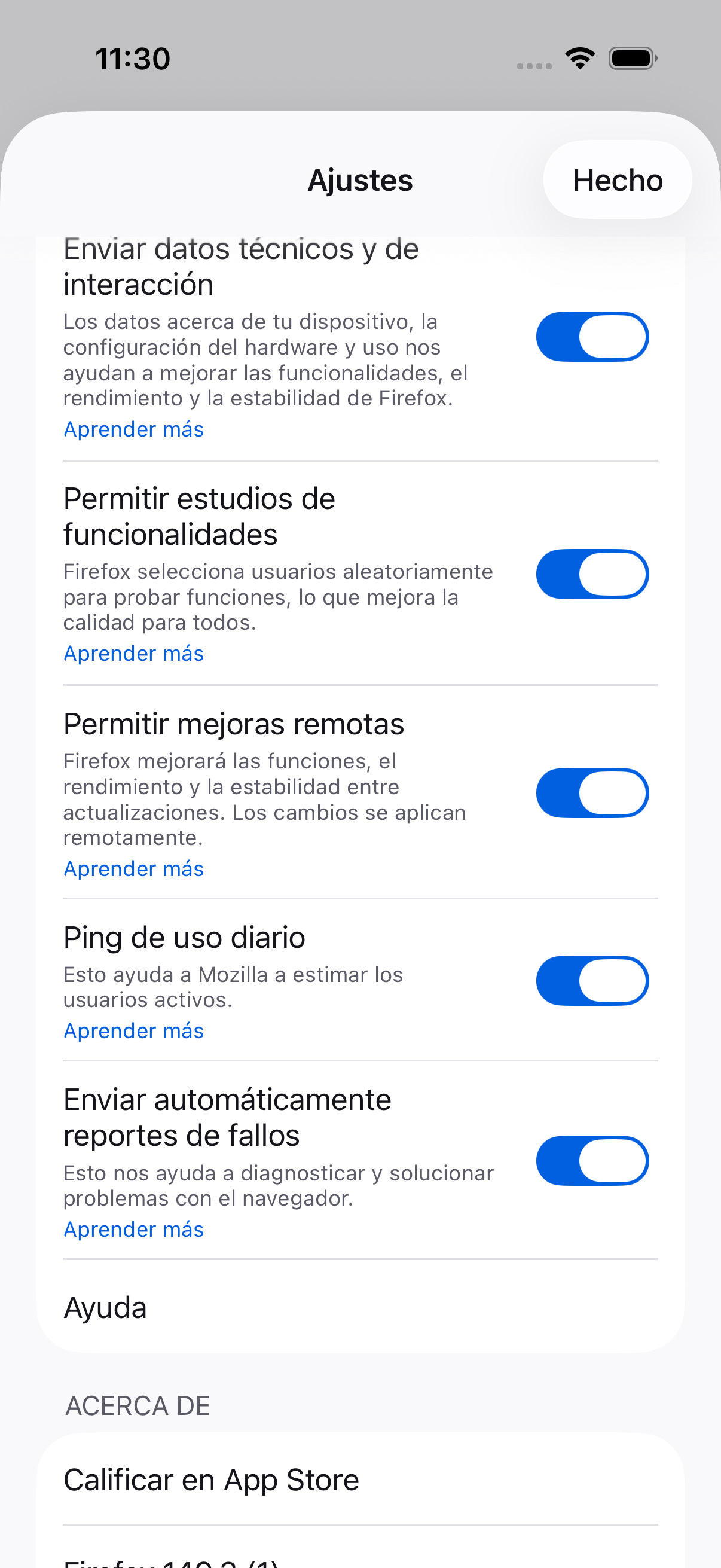Open Aprender más under mejoras remotas

tap(134, 870)
